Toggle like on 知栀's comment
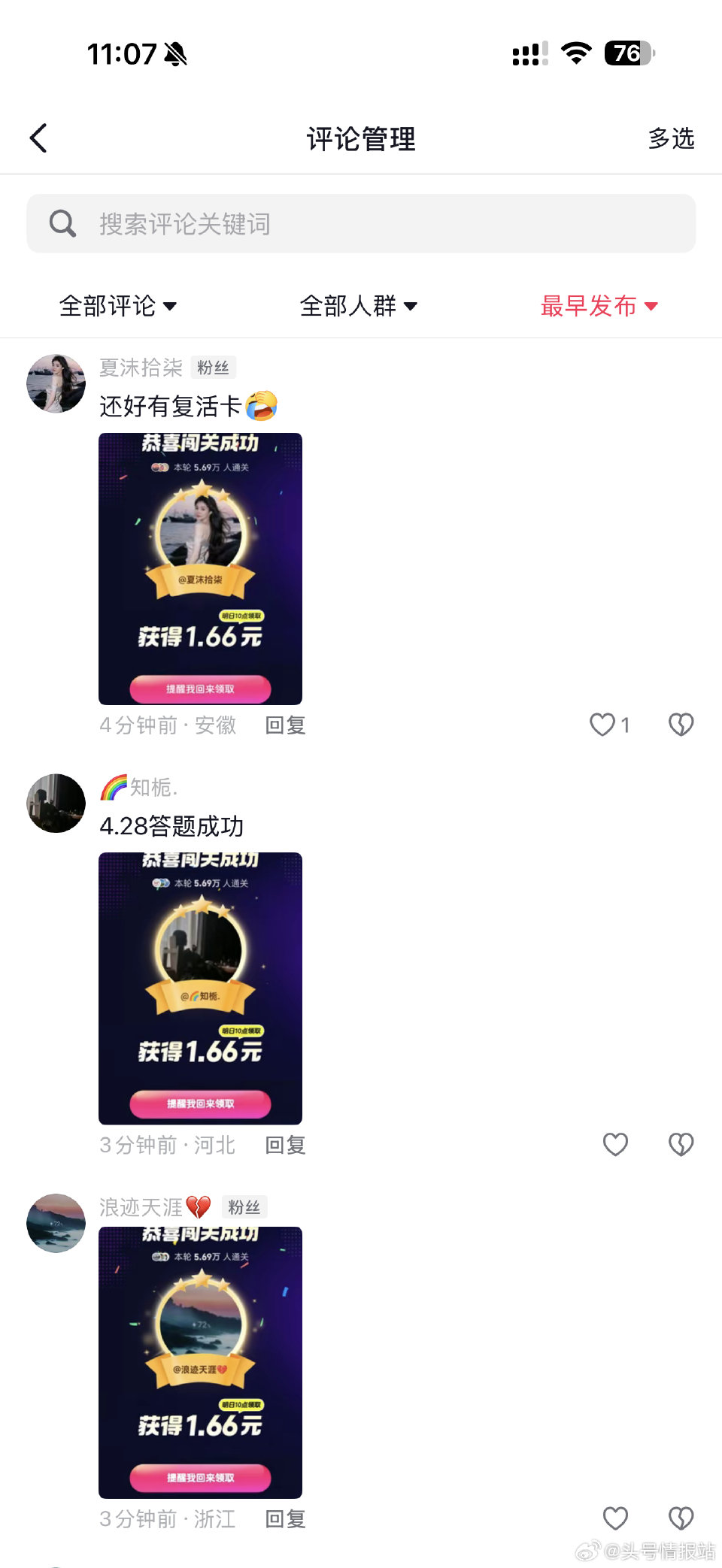Viewport: 722px width, 1568px height. pos(615,1144)
